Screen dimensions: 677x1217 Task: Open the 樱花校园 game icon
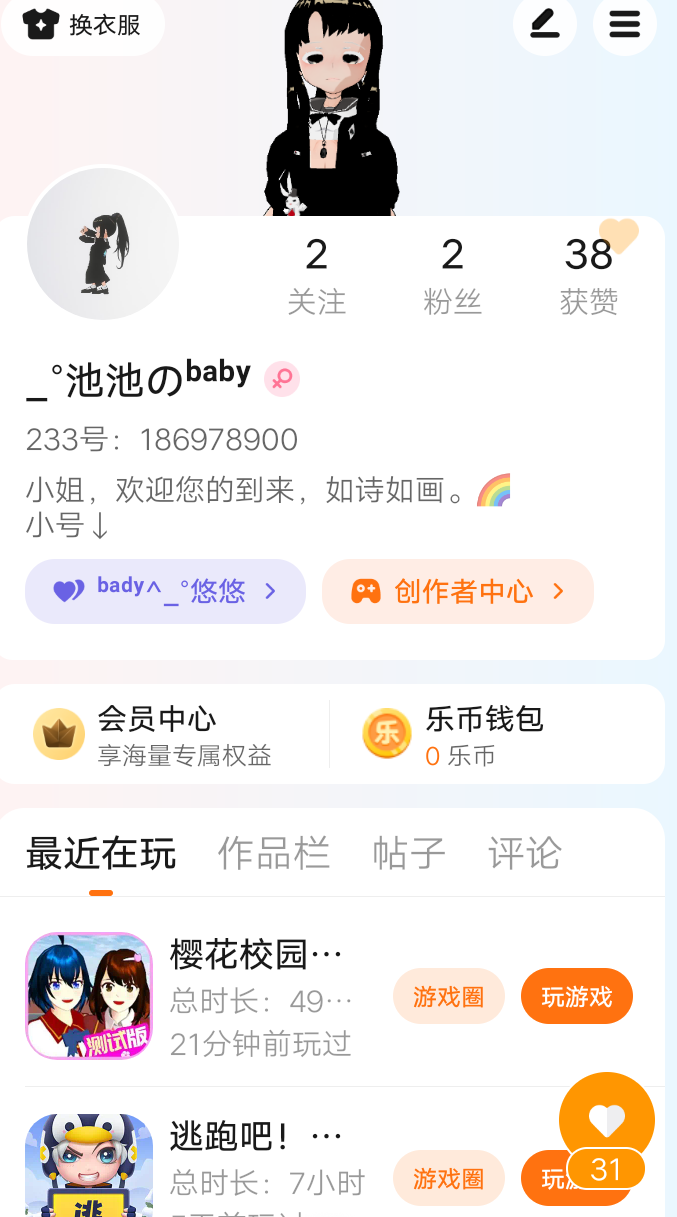point(89,995)
